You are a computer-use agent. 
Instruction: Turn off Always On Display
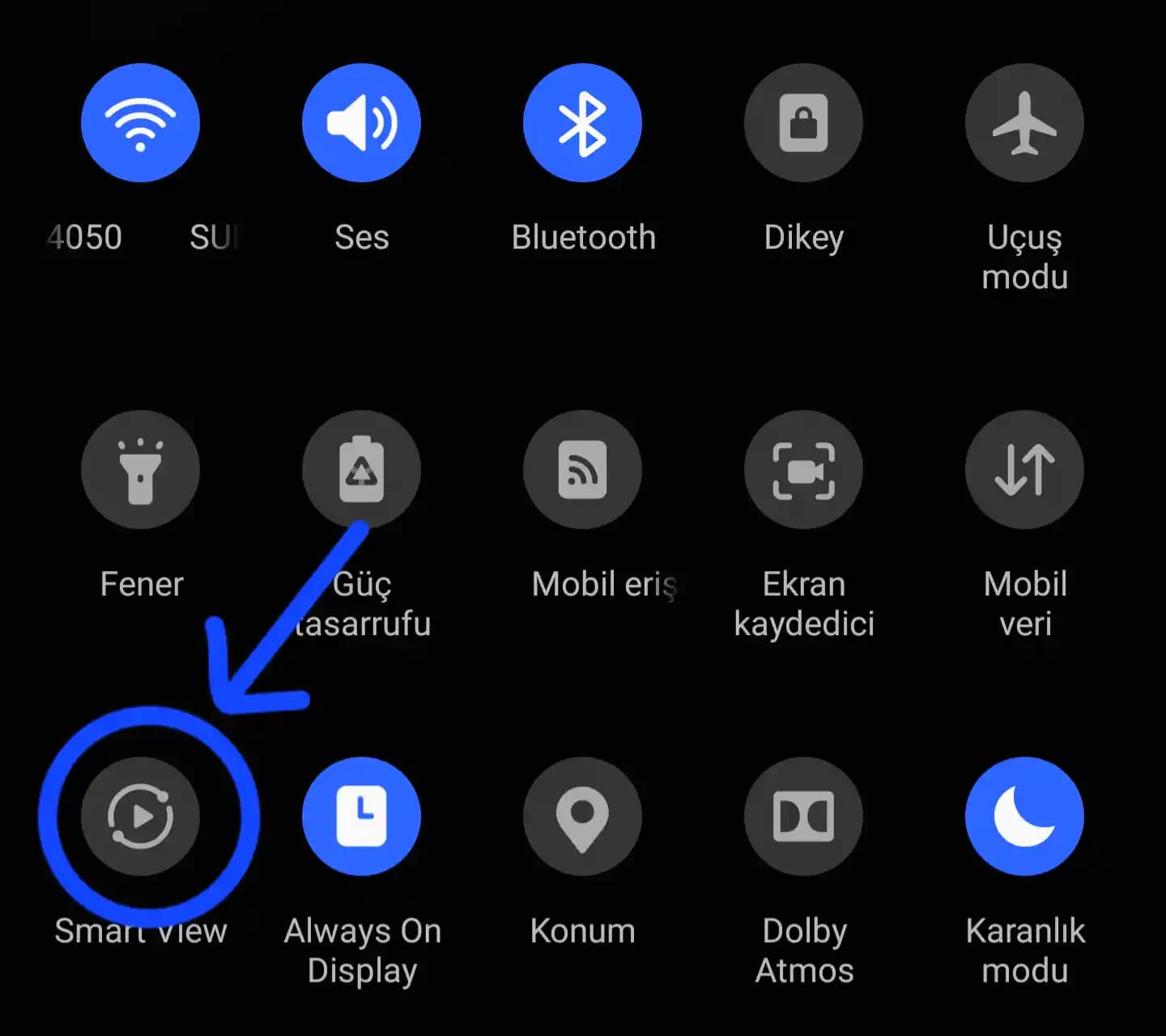(x=361, y=816)
